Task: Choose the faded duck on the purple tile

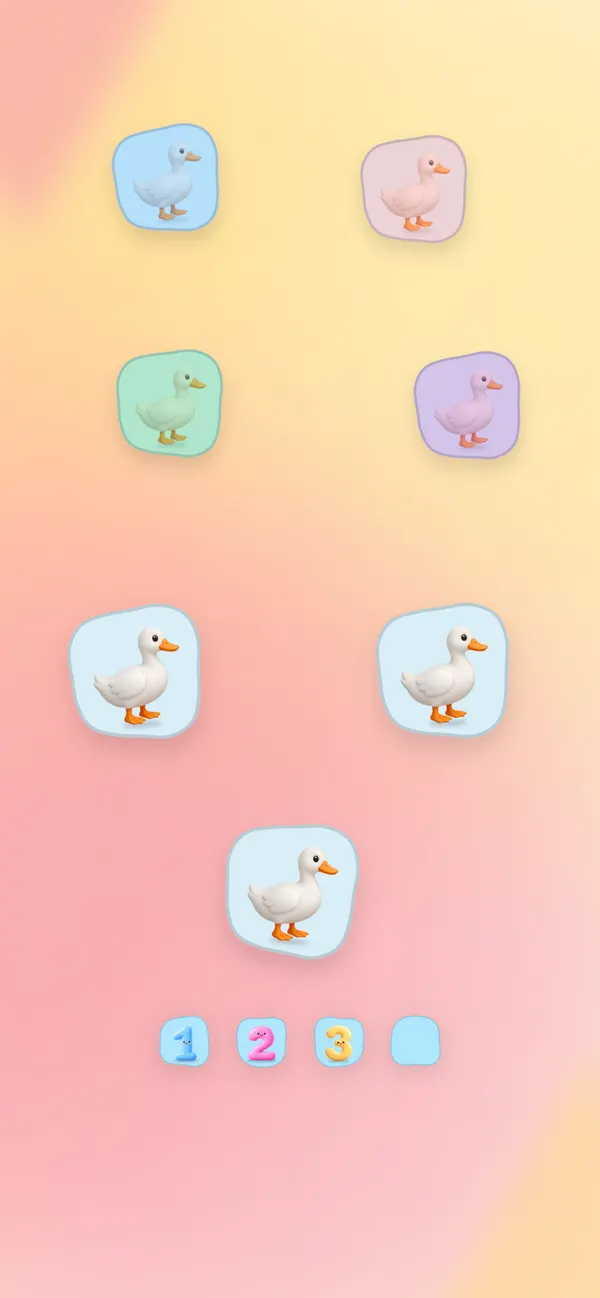Action: click(x=467, y=405)
